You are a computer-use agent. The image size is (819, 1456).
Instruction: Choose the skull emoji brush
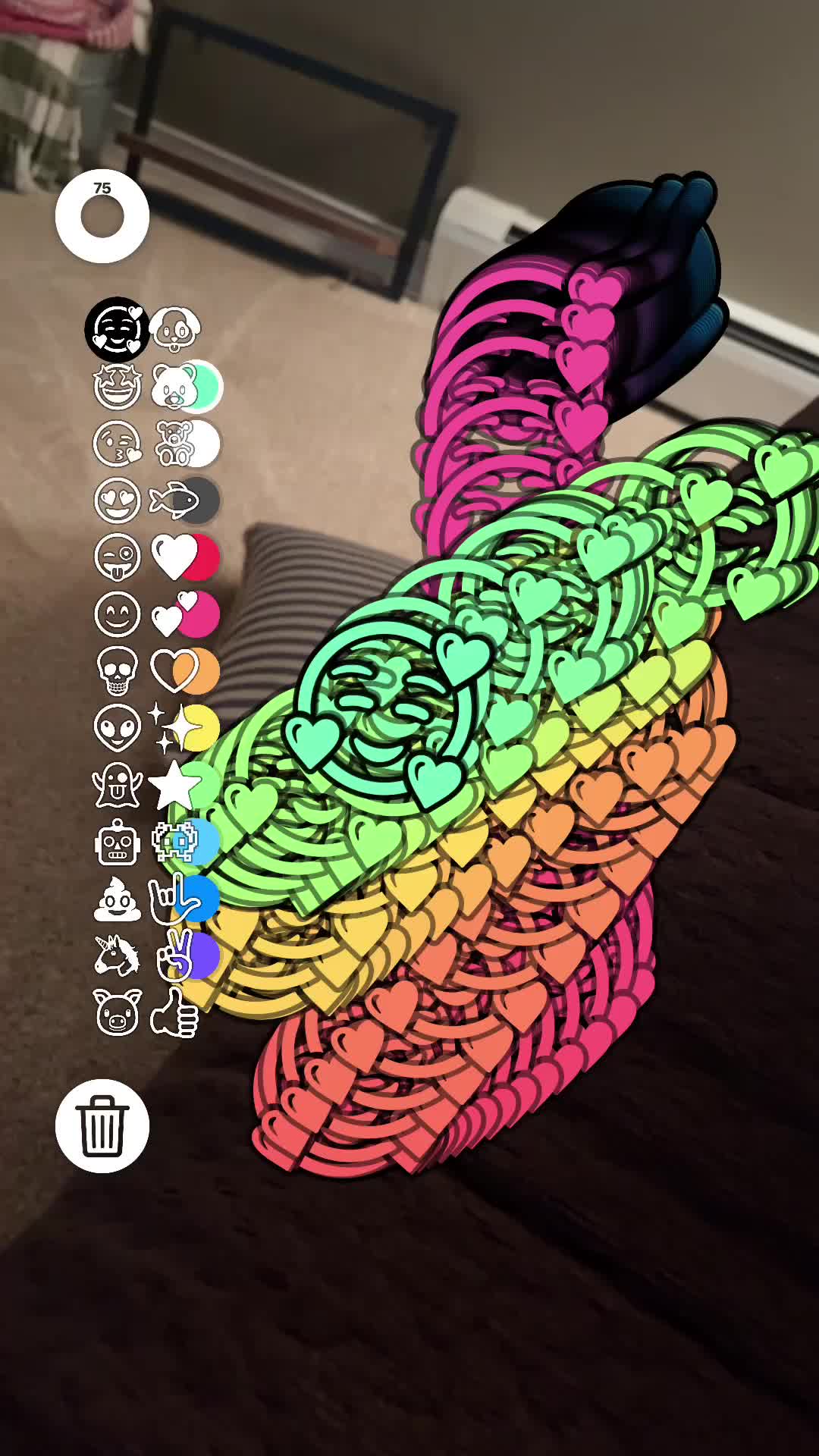[118, 671]
